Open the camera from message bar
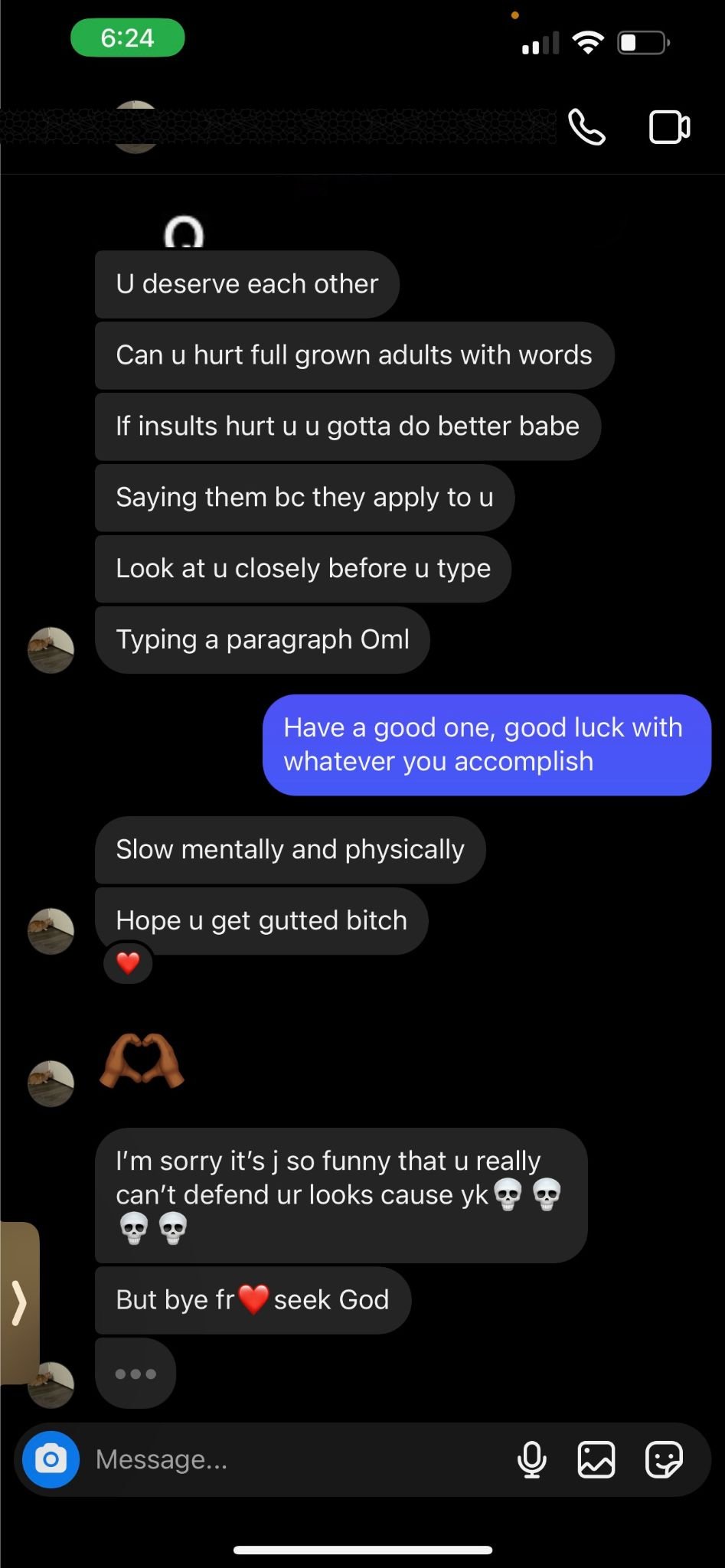Screen dimensions: 725x1568 (x=51, y=1459)
